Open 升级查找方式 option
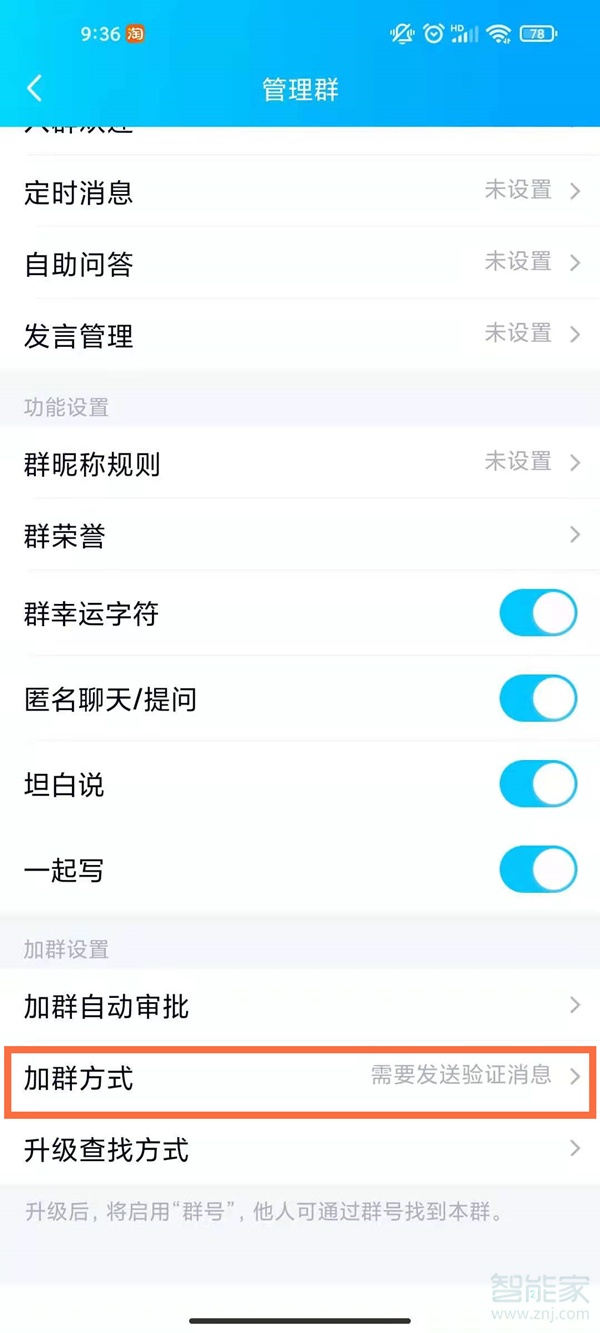This screenshot has height=1333, width=600. pos(300,1150)
